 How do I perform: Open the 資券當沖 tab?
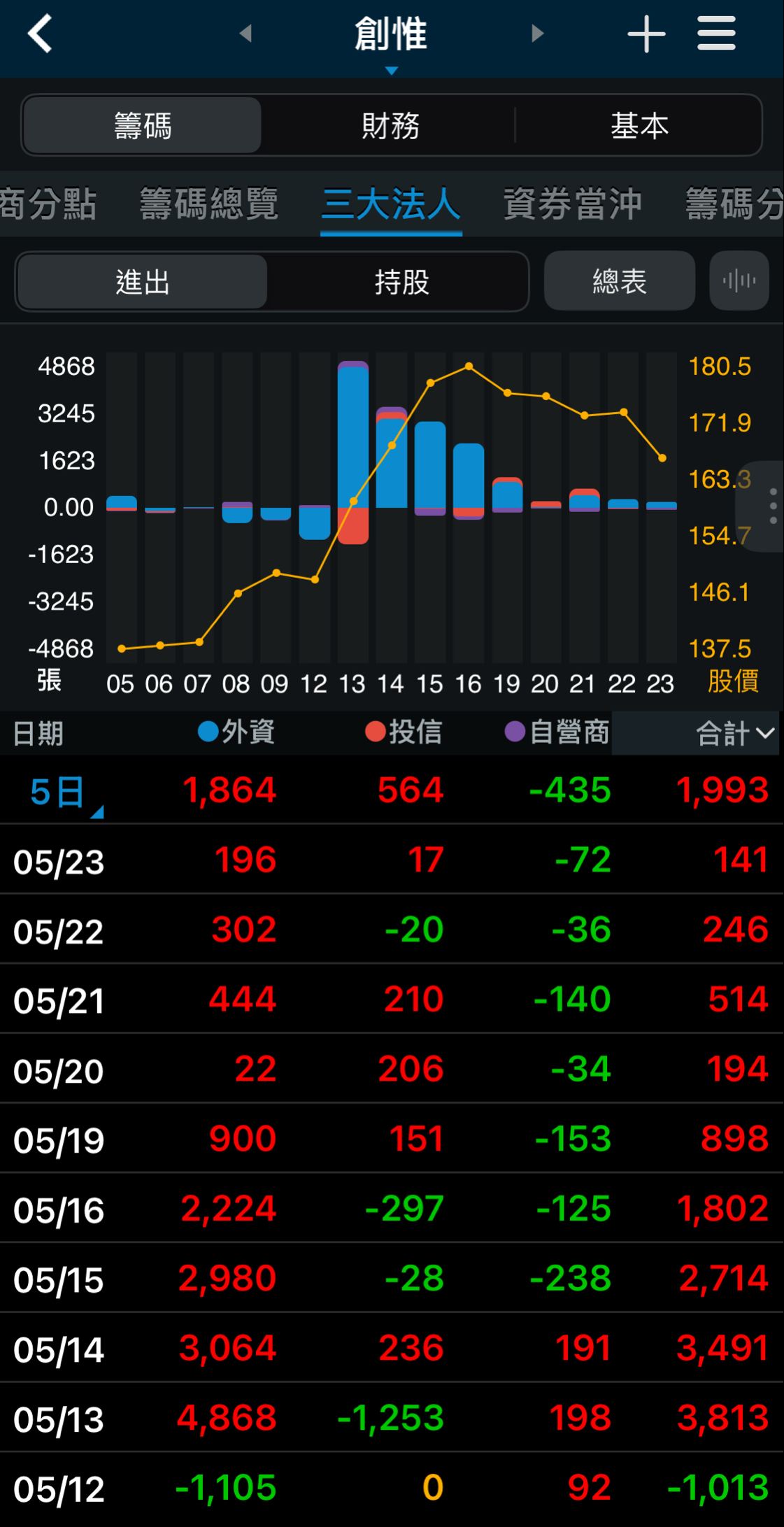point(572,204)
